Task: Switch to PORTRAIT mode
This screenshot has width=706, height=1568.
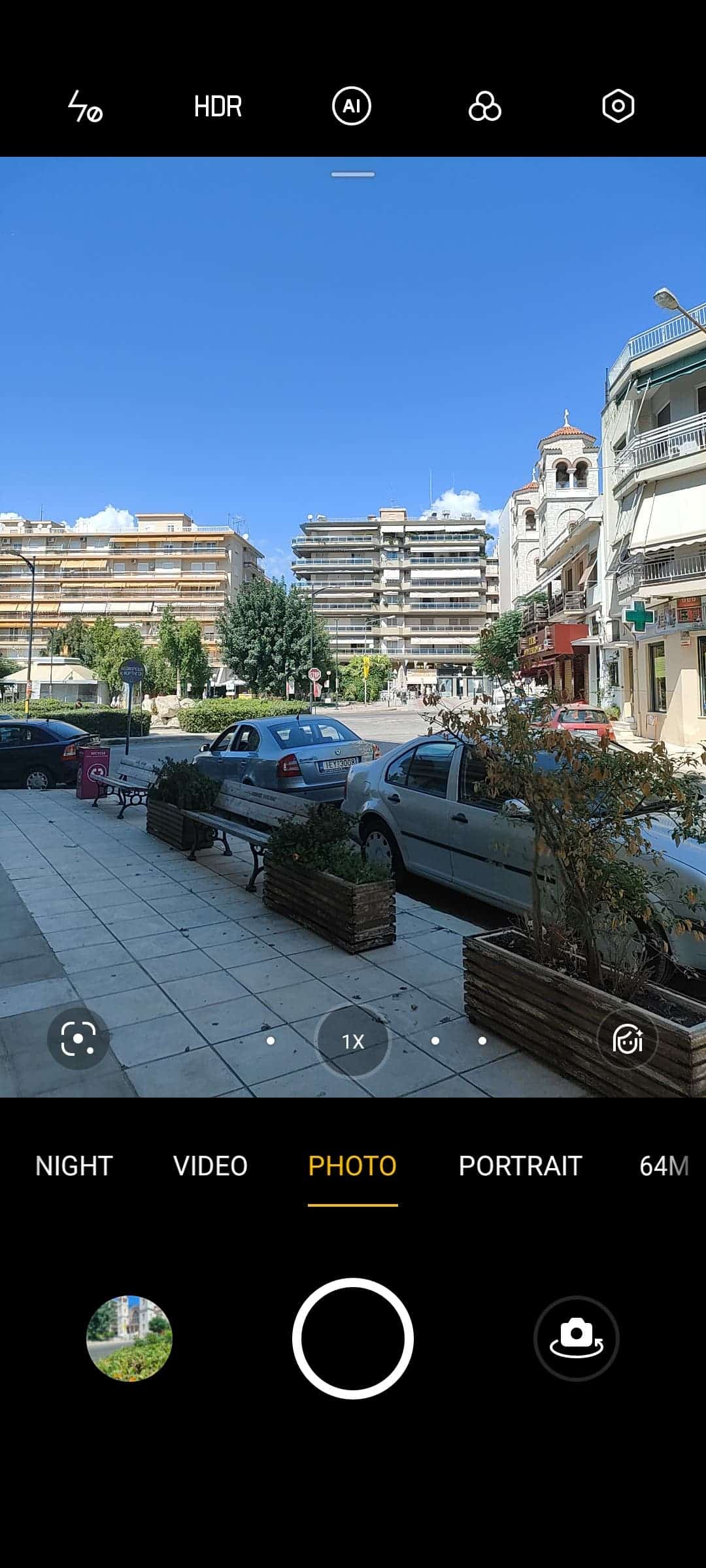Action: [x=520, y=1166]
